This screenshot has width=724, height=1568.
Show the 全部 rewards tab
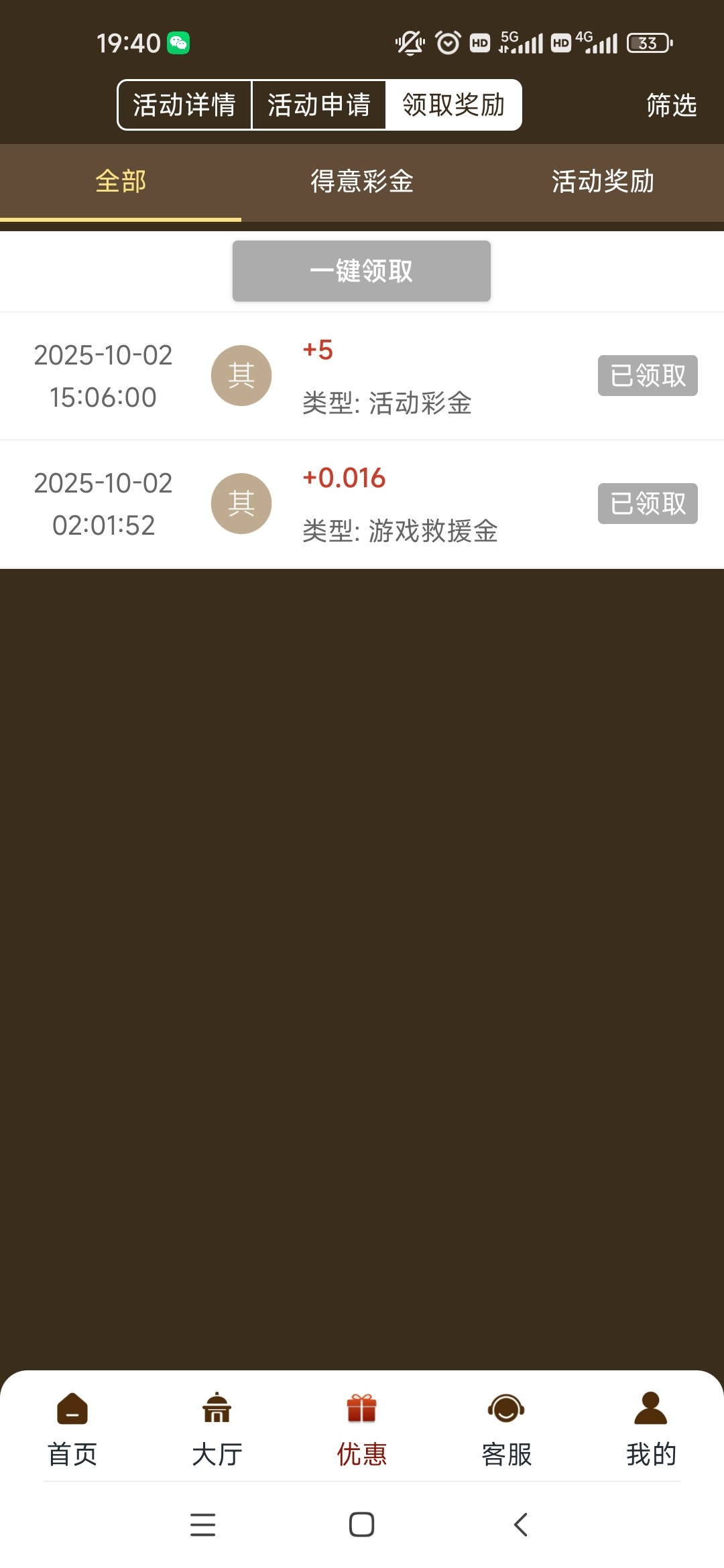(x=121, y=182)
